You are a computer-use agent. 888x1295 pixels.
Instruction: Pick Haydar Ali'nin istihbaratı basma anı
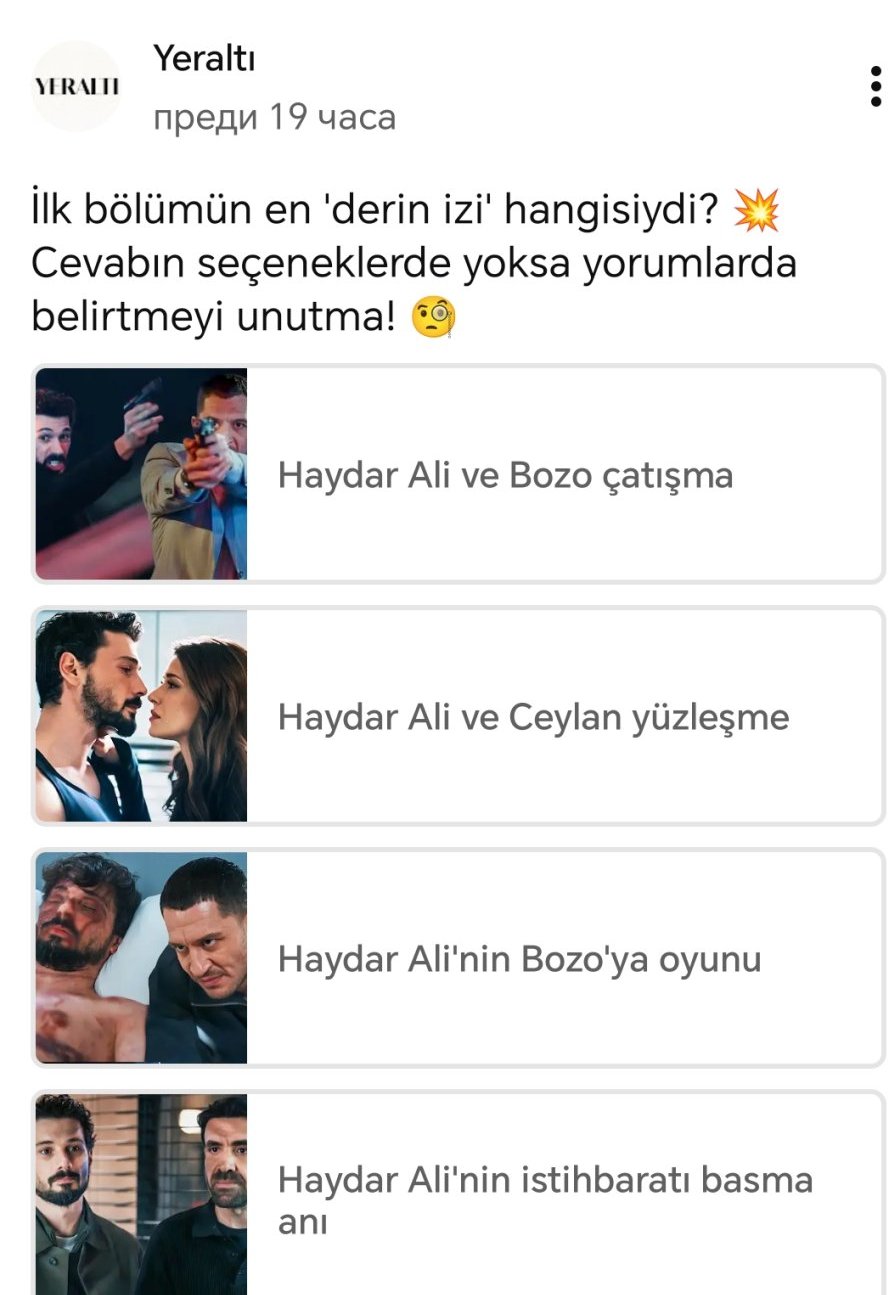click(545, 1199)
